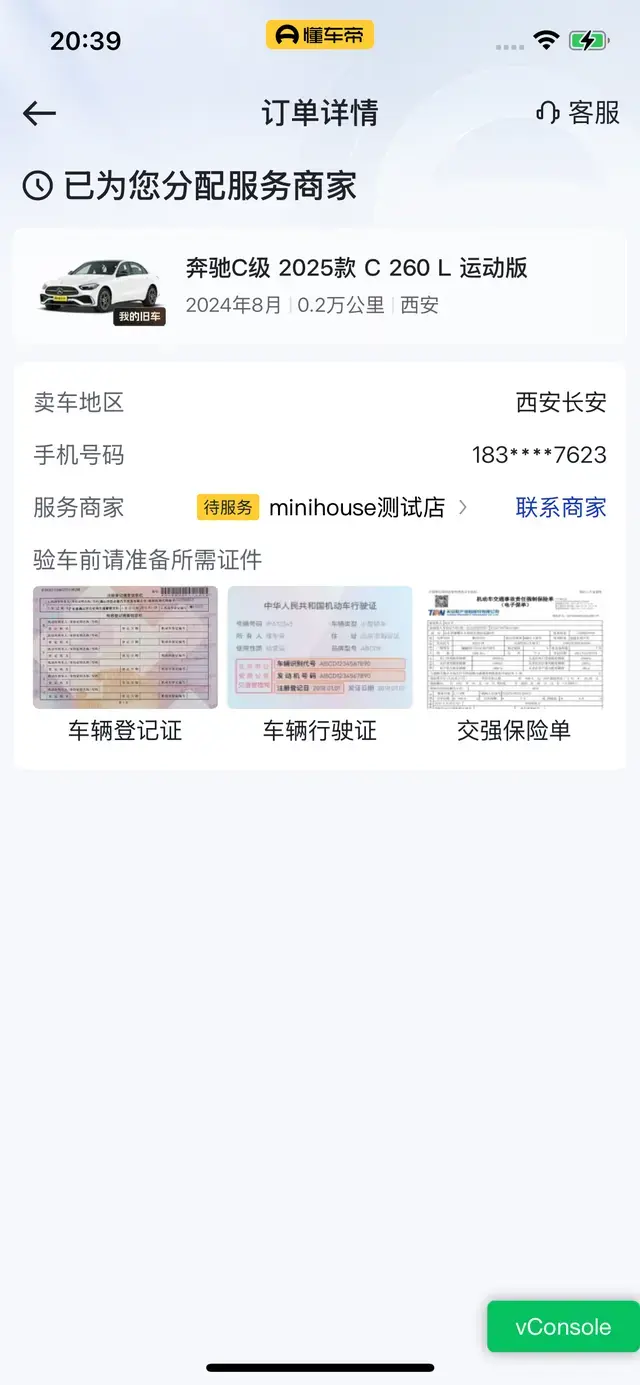Open the 奔驰C级 2025款 car card
Viewport: 640px width, 1385px height.
click(x=320, y=286)
